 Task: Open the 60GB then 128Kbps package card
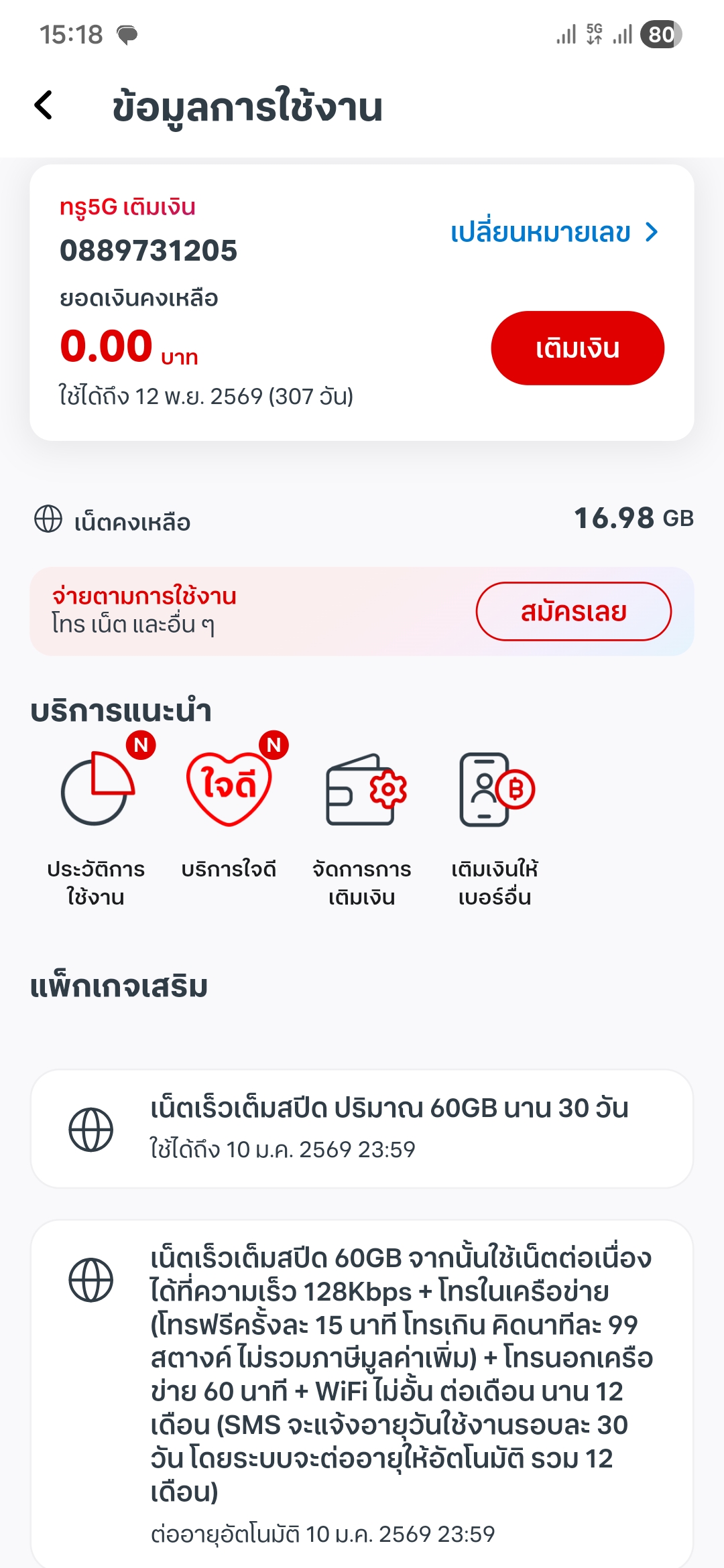(x=362, y=1394)
